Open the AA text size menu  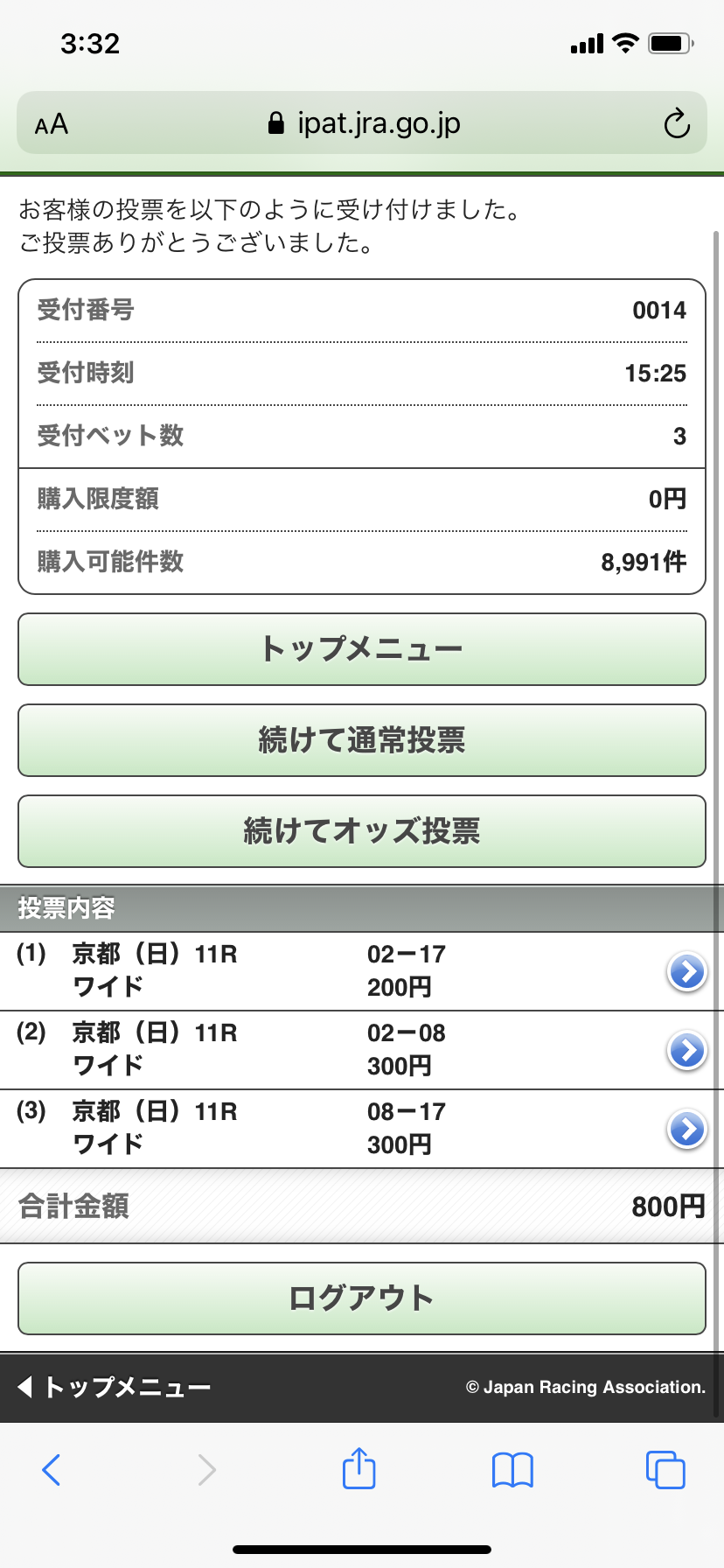point(52,124)
